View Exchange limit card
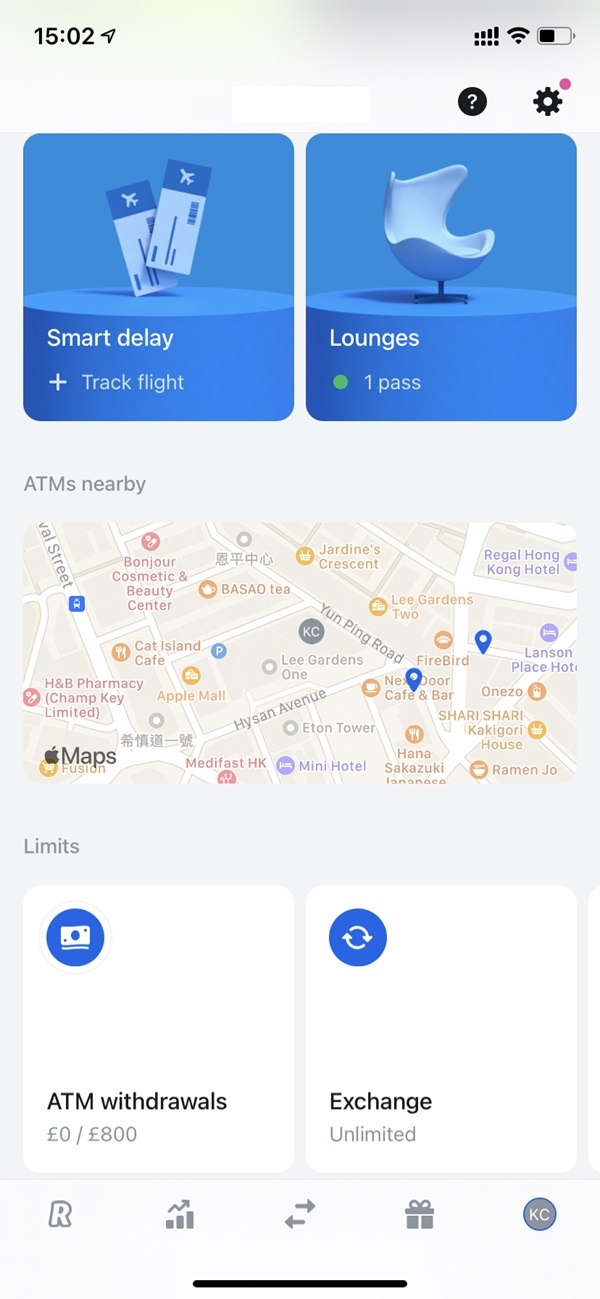 [x=441, y=1028]
